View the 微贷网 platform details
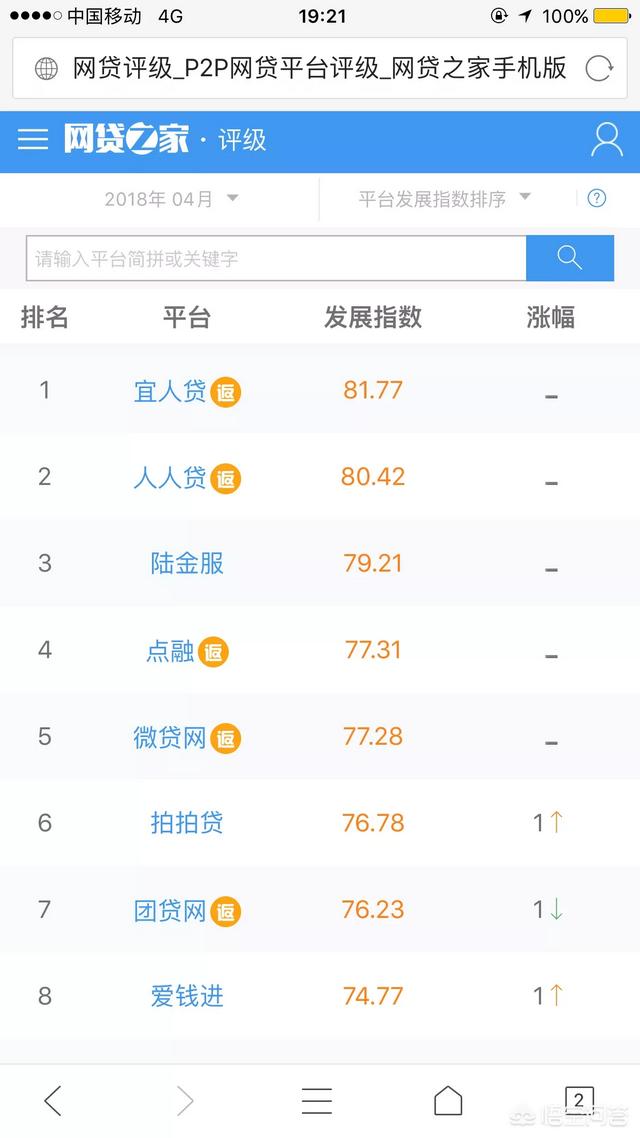Image resolution: width=640 pixels, height=1138 pixels. [170, 738]
